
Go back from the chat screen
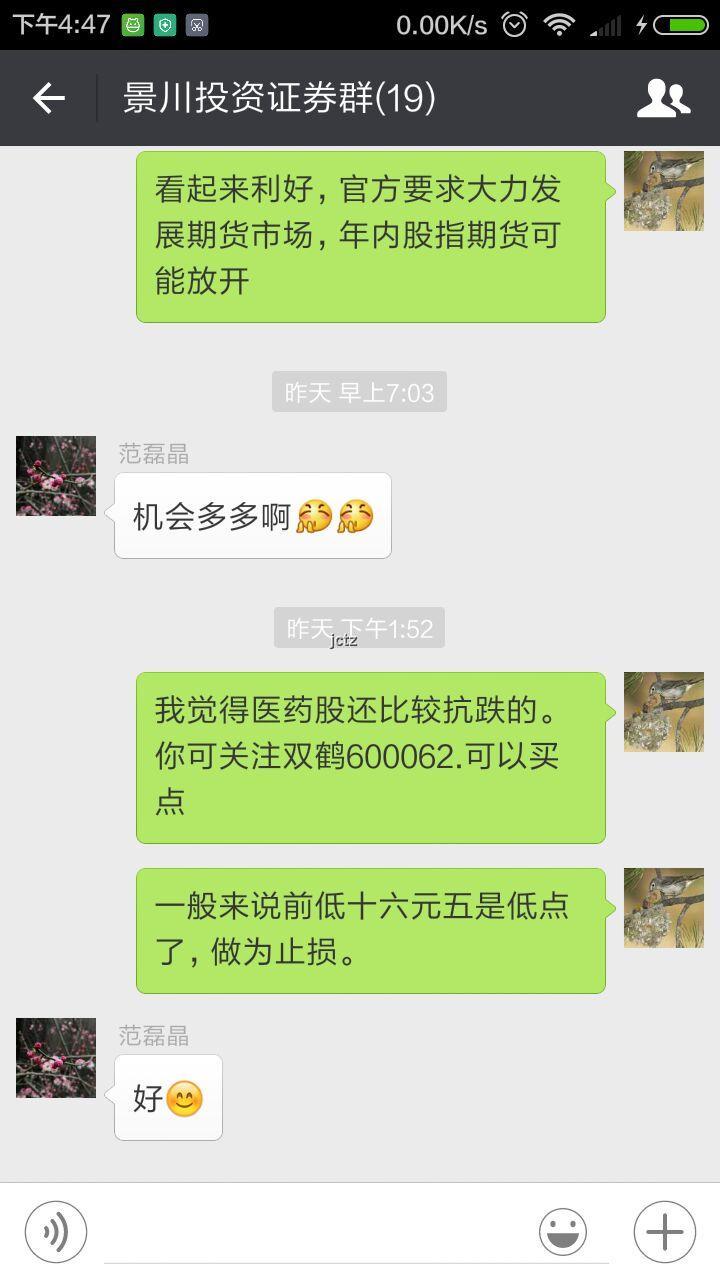pos(48,98)
